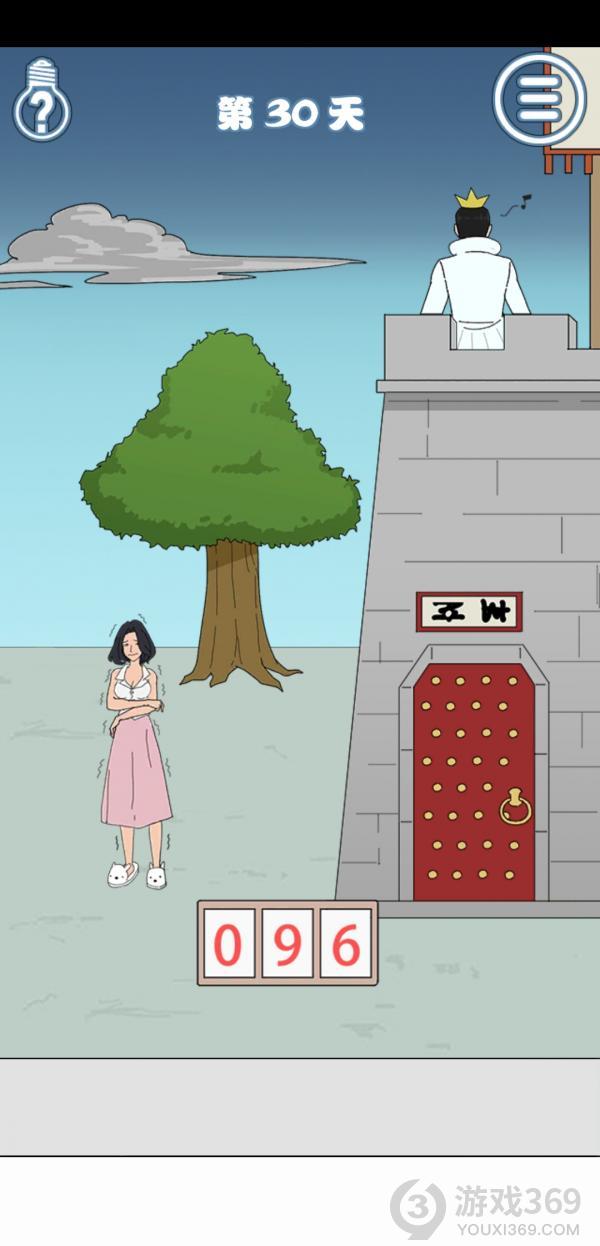Viewport: 600px width, 1246px height.
Task: Change the first code digit showing 0
Action: [x=228, y=944]
